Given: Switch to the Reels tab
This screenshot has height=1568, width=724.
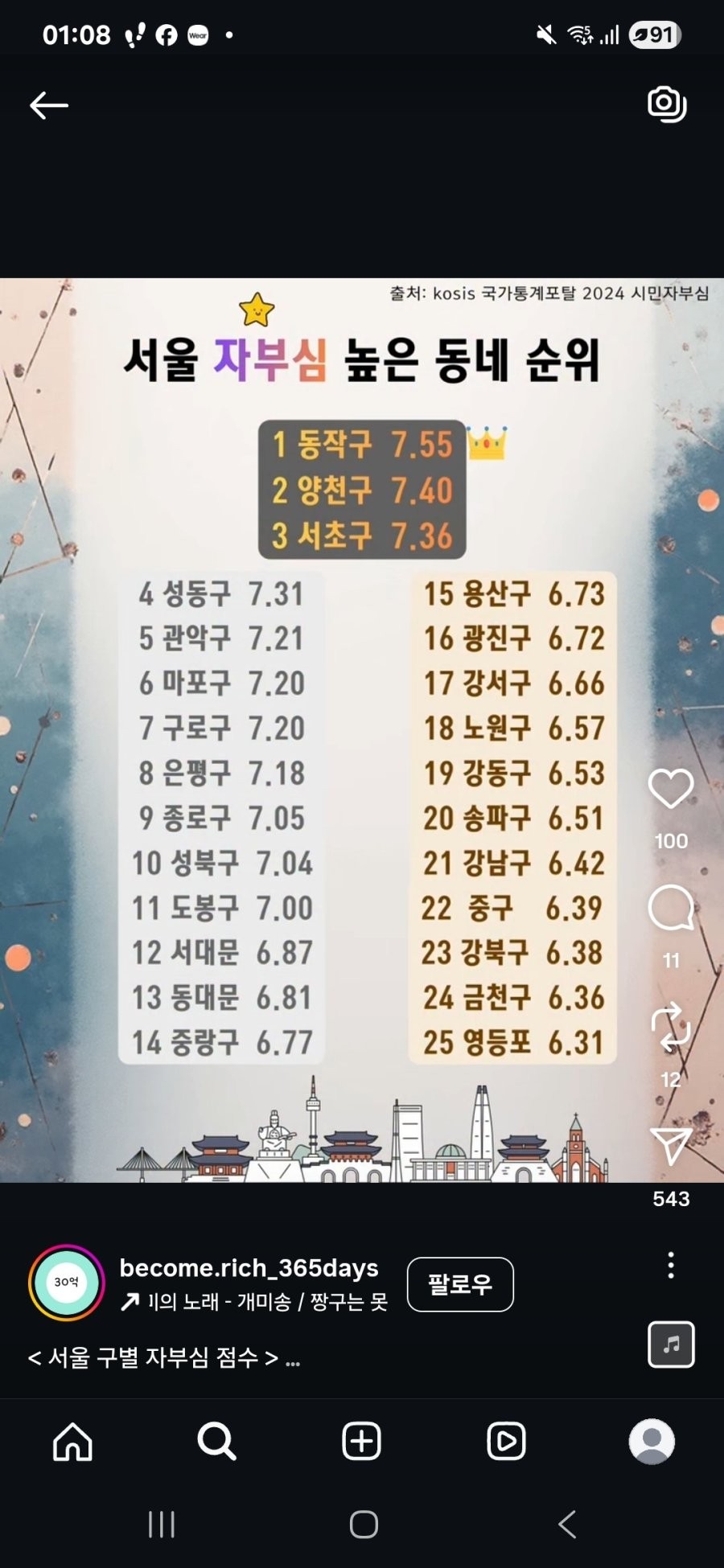Looking at the screenshot, I should click(x=506, y=1442).
